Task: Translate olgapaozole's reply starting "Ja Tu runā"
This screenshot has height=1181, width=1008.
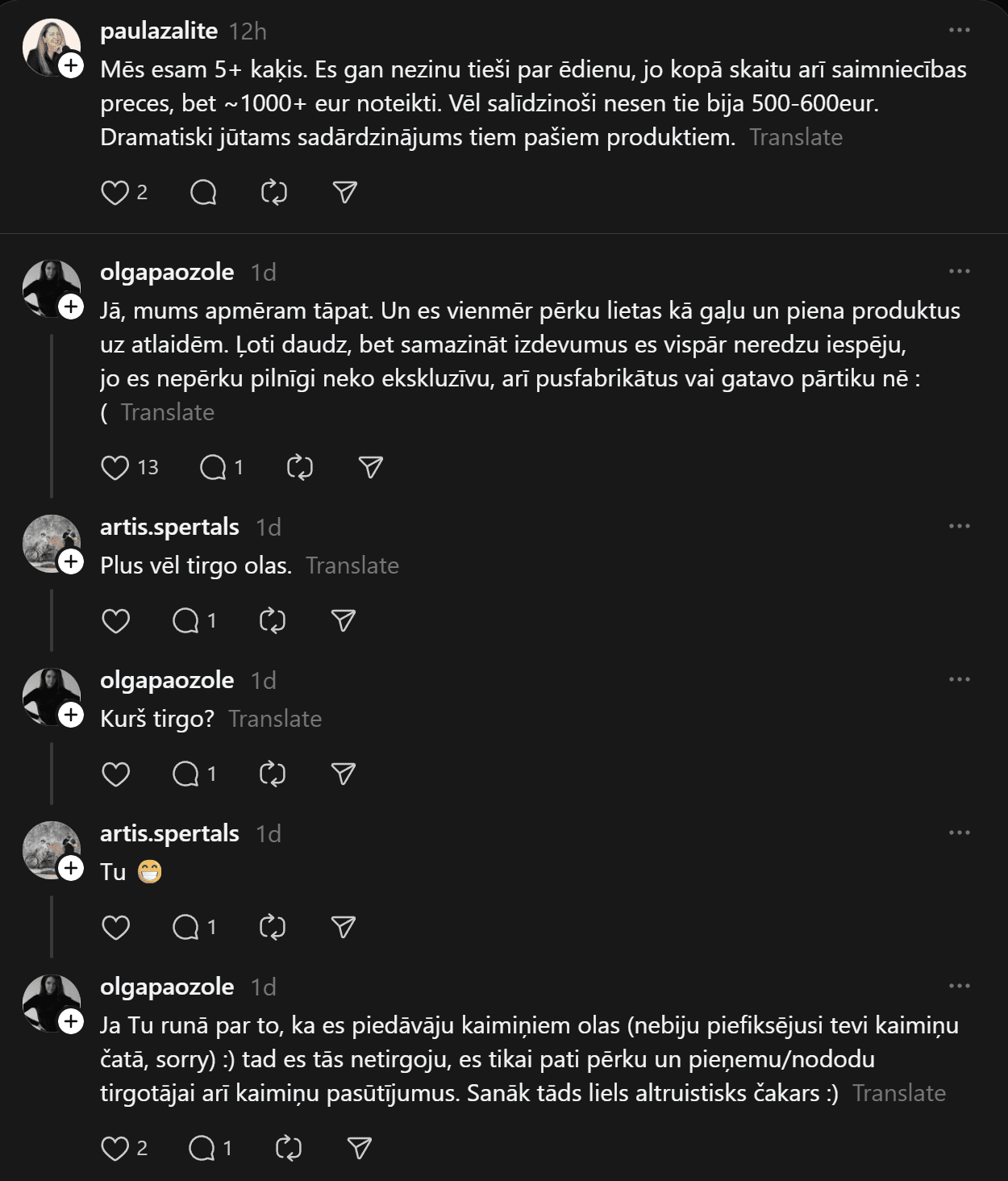Action: tap(898, 1093)
